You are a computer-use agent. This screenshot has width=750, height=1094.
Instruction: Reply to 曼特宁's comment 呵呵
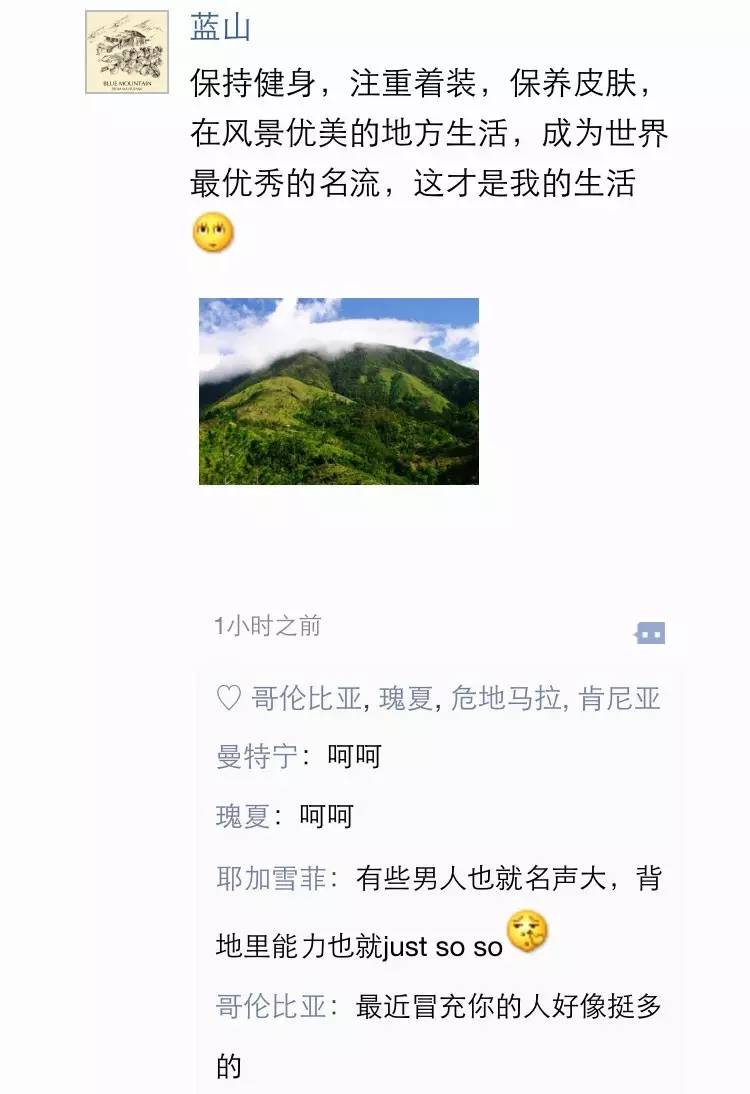(x=354, y=756)
